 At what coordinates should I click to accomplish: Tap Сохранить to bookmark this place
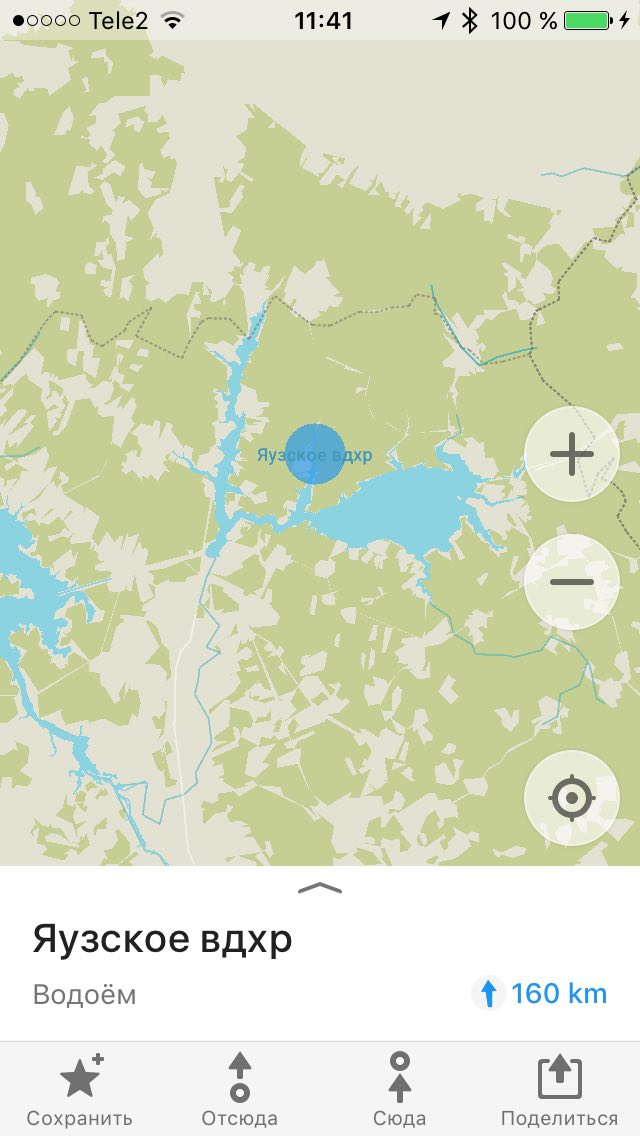pos(80,1089)
